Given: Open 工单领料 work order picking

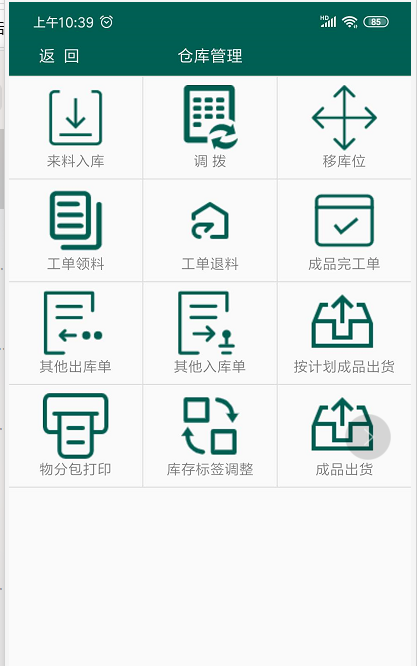Looking at the screenshot, I should tap(76, 230).
